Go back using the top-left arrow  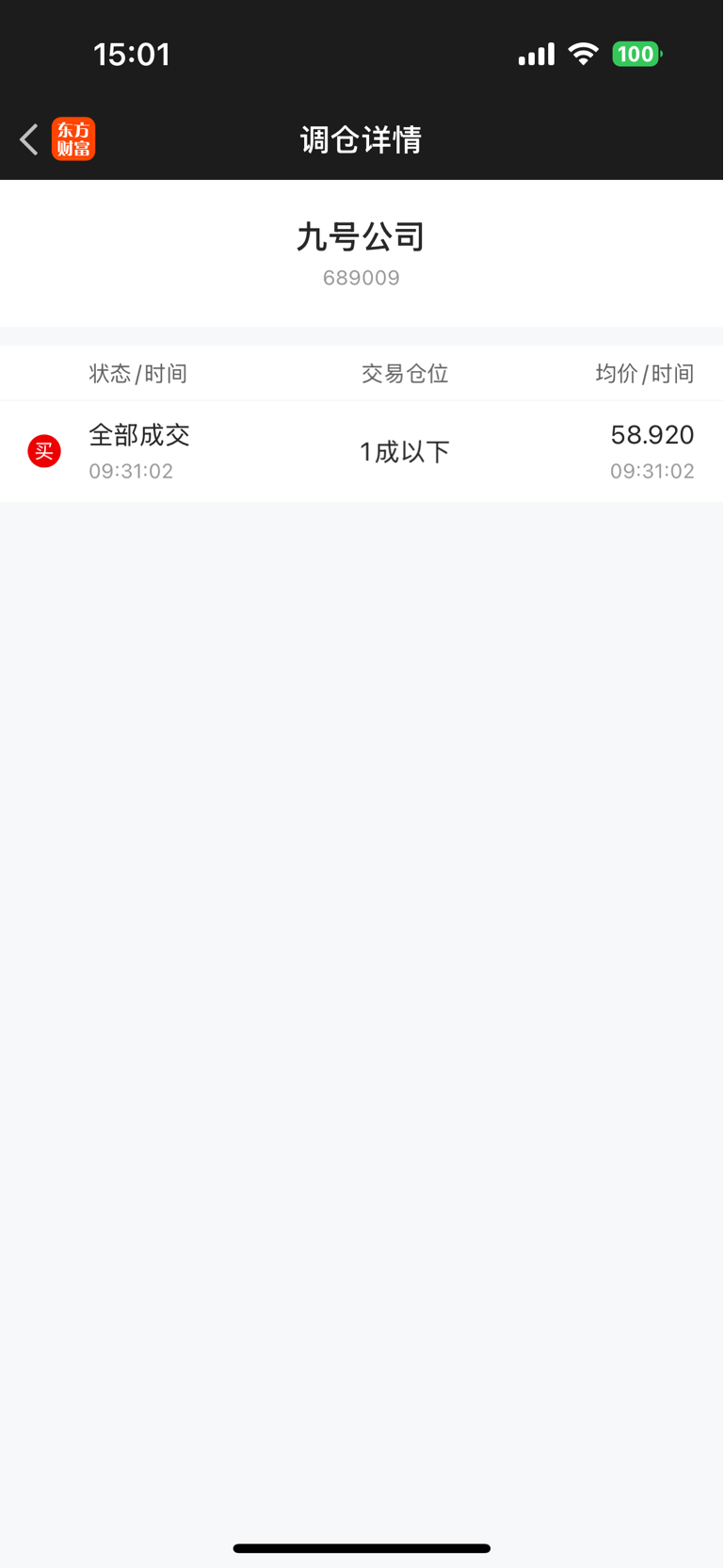coord(29,139)
